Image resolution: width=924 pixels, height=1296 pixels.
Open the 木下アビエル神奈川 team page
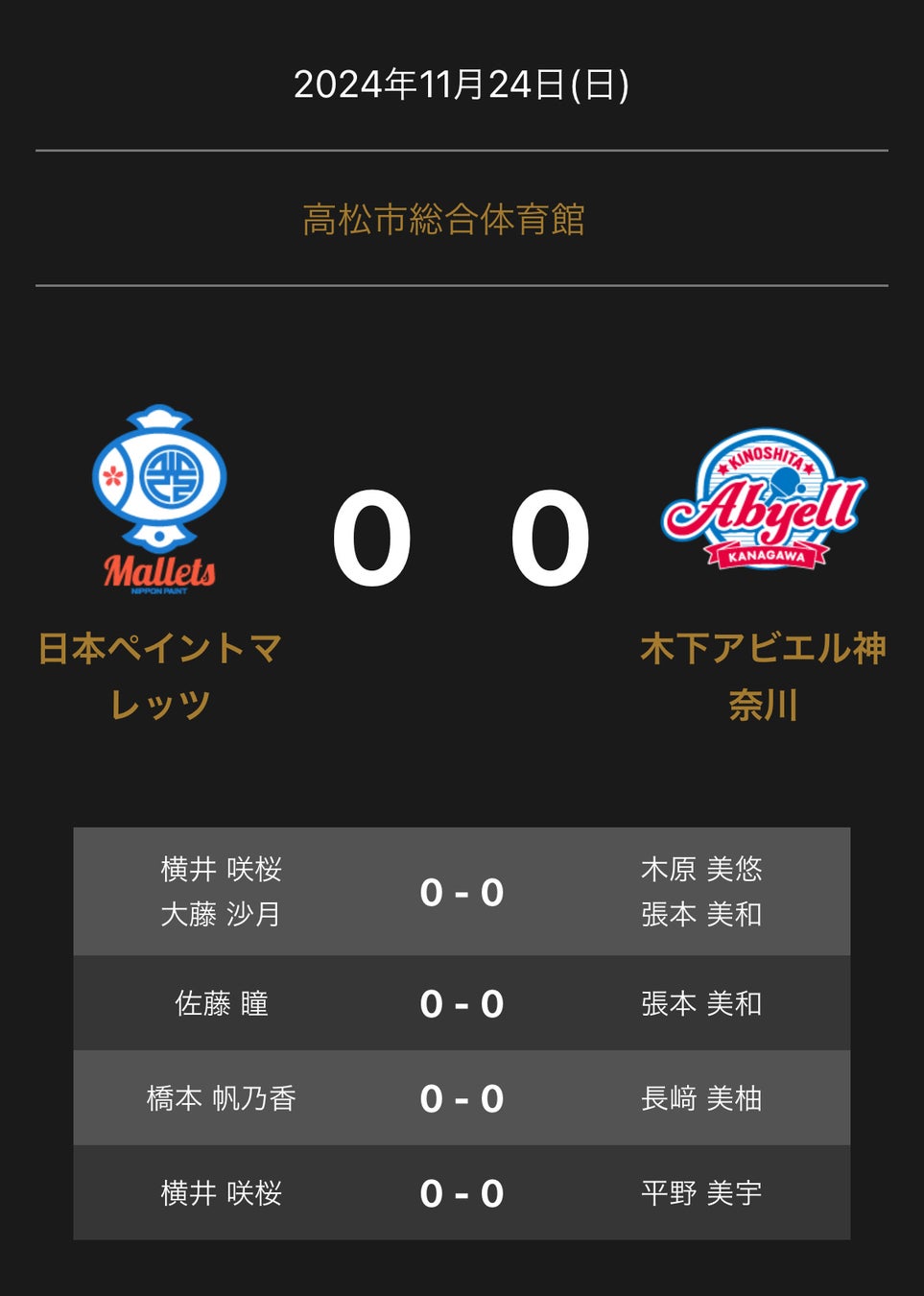click(x=763, y=675)
